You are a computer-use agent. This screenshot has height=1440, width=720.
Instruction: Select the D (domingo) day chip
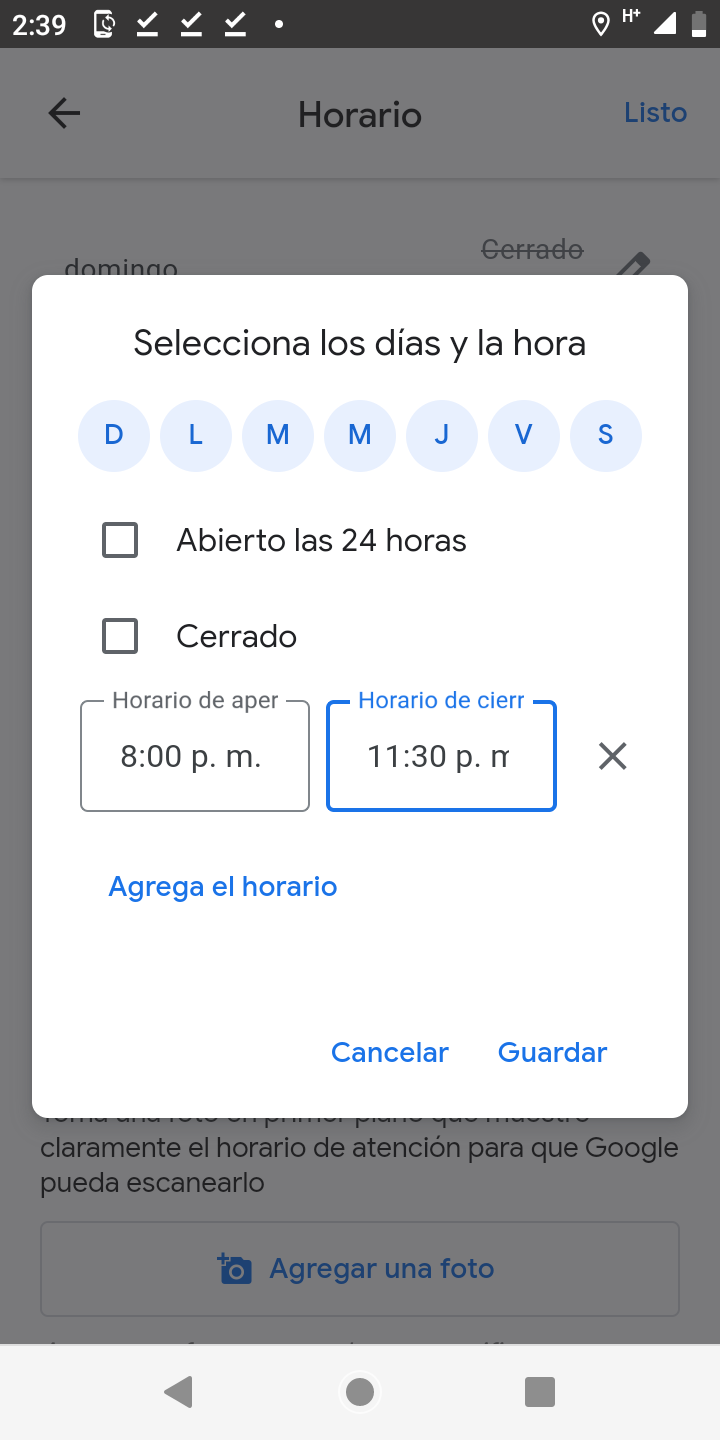(x=114, y=435)
